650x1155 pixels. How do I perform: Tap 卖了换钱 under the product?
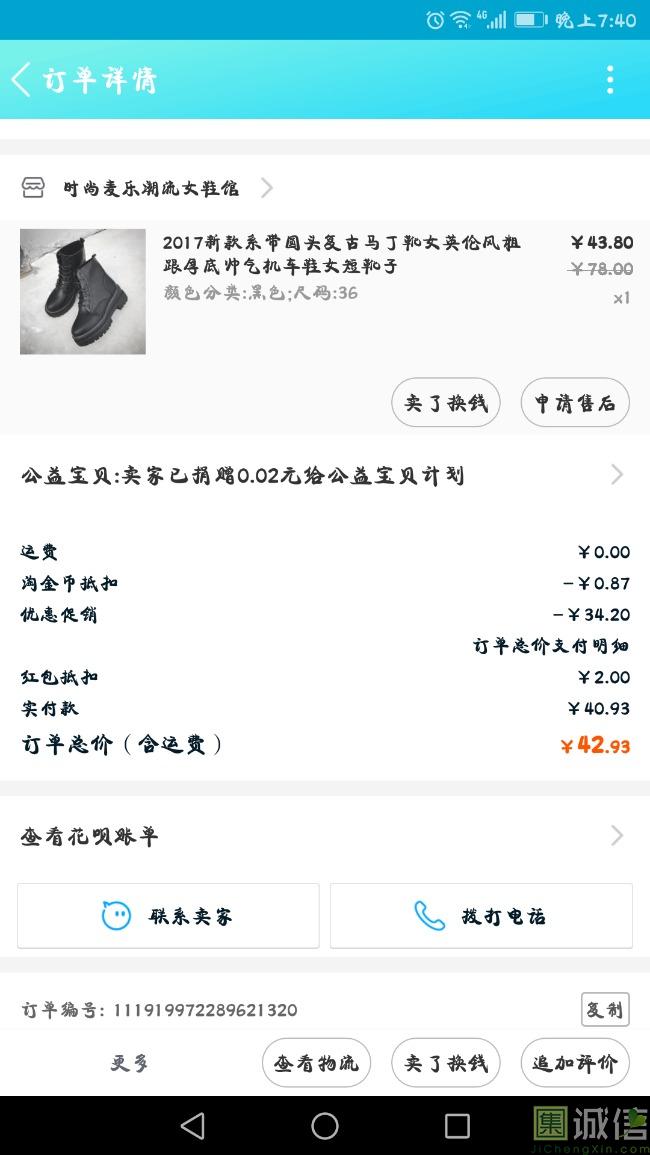pyautogui.click(x=445, y=403)
